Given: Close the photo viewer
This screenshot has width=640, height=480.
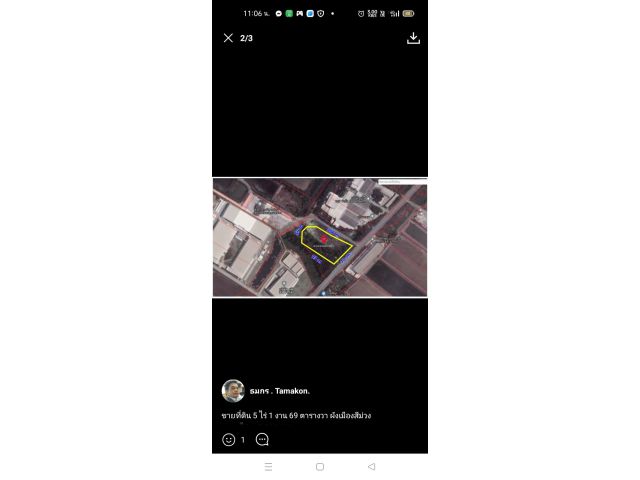Looking at the screenshot, I should point(228,38).
